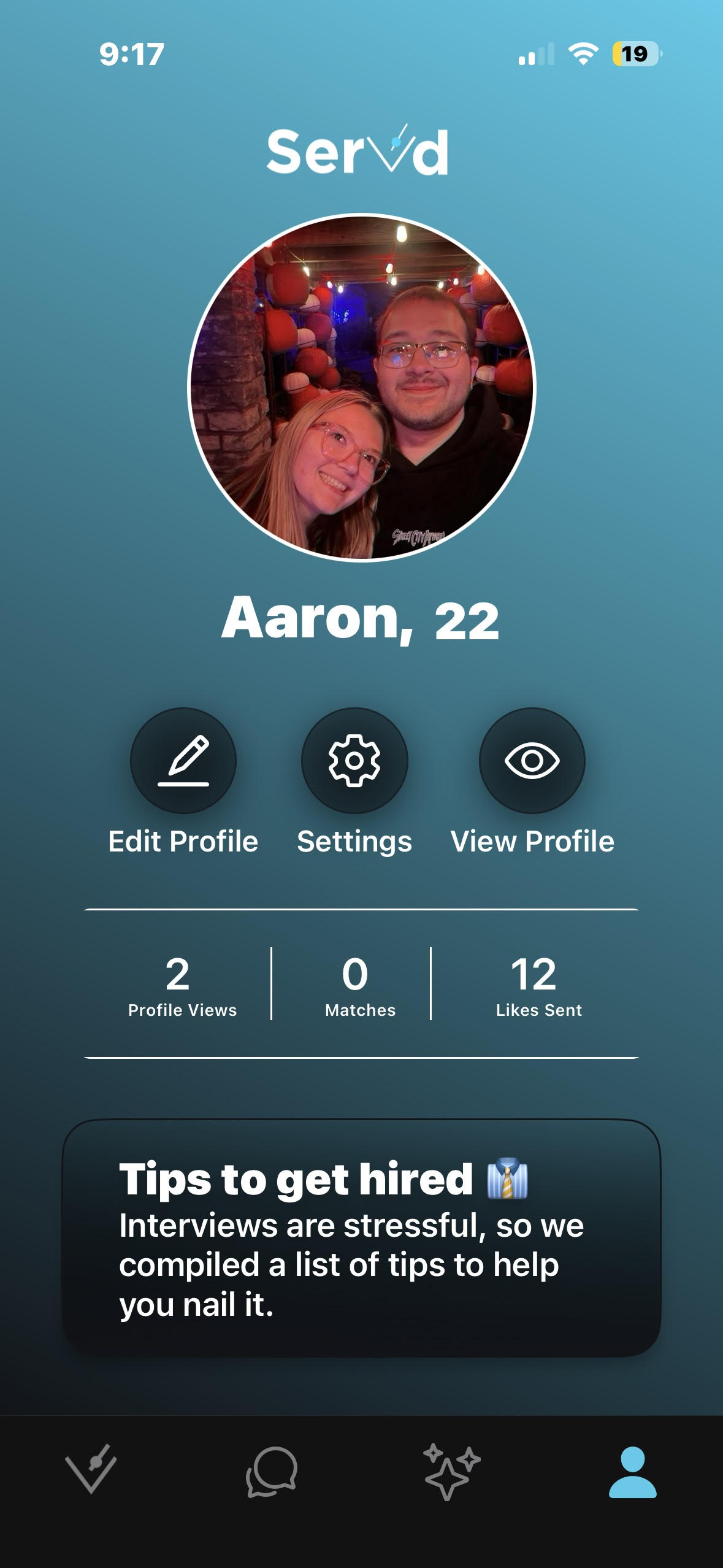Viewport: 723px width, 1568px height.
Task: Open the Settings gear
Action: coord(354,761)
